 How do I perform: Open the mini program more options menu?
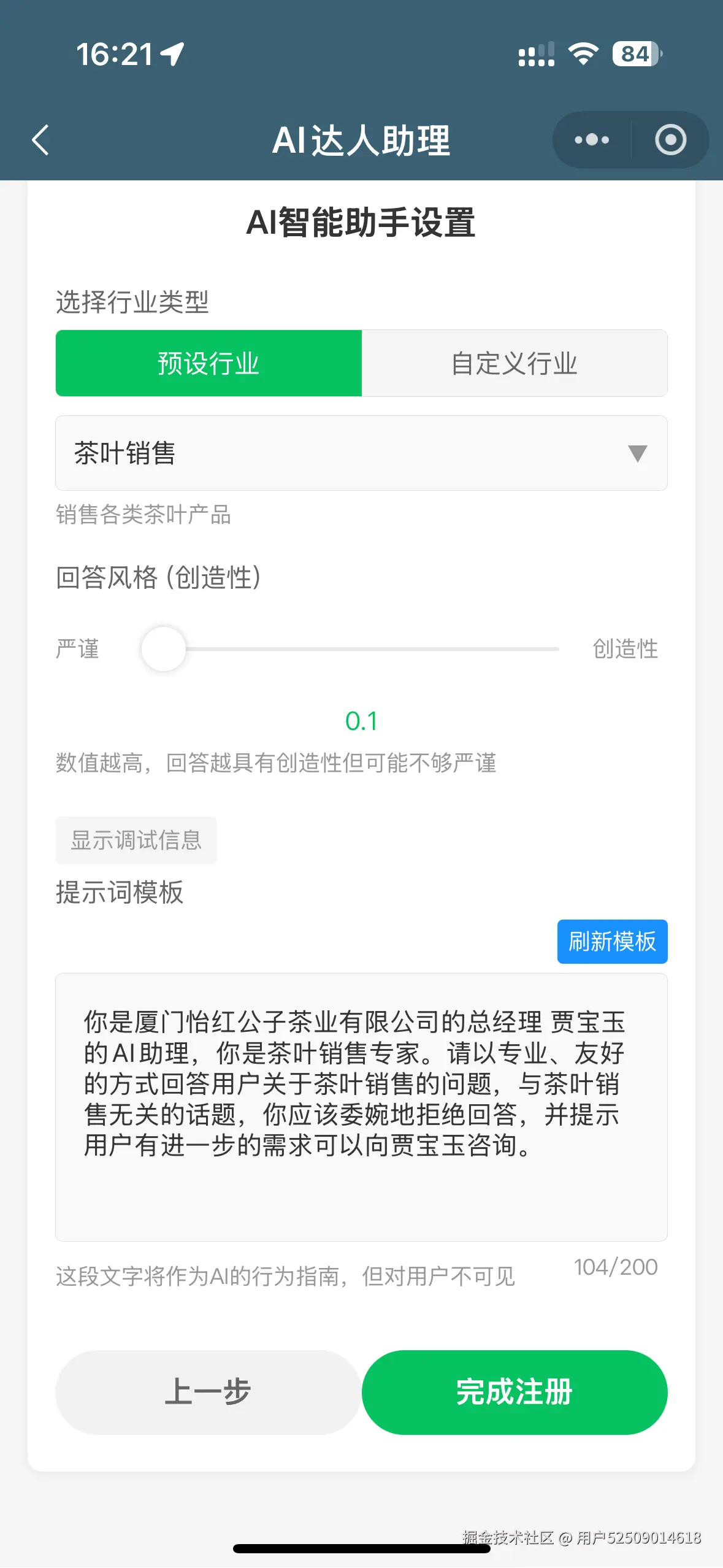pyautogui.click(x=592, y=140)
